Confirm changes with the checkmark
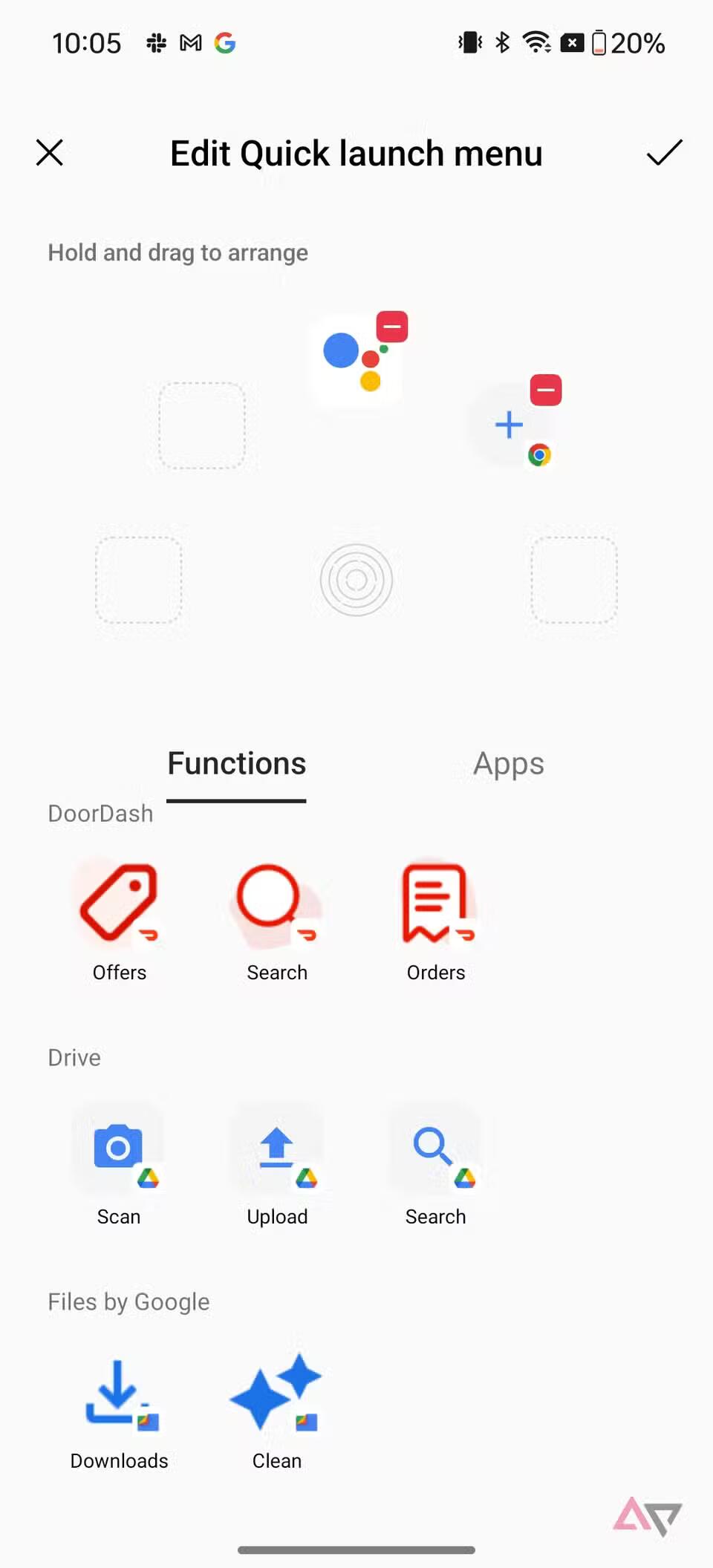Image resolution: width=713 pixels, height=1568 pixels. click(663, 153)
